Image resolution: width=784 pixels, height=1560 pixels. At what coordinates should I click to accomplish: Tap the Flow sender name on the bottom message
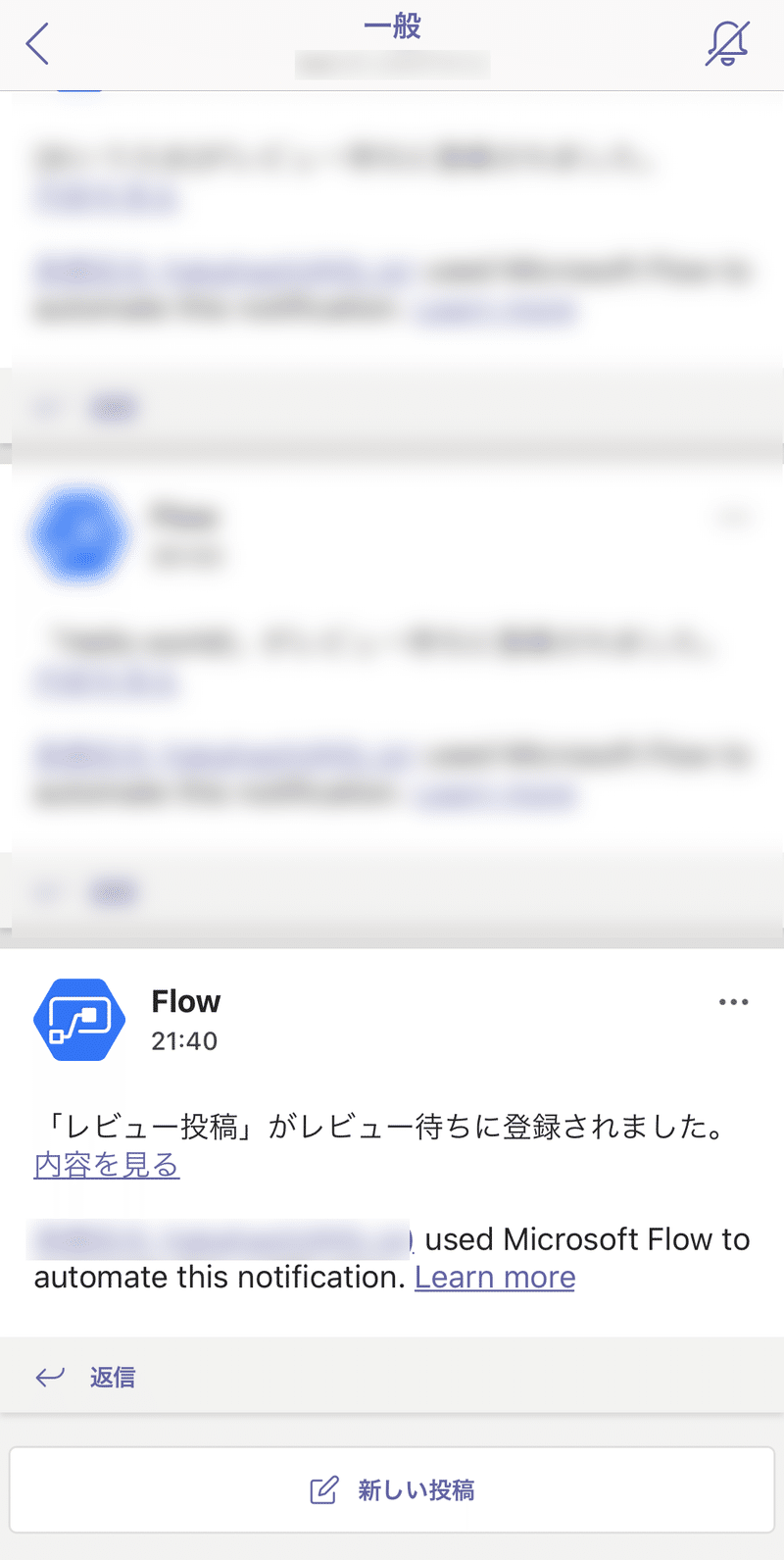point(185,1001)
